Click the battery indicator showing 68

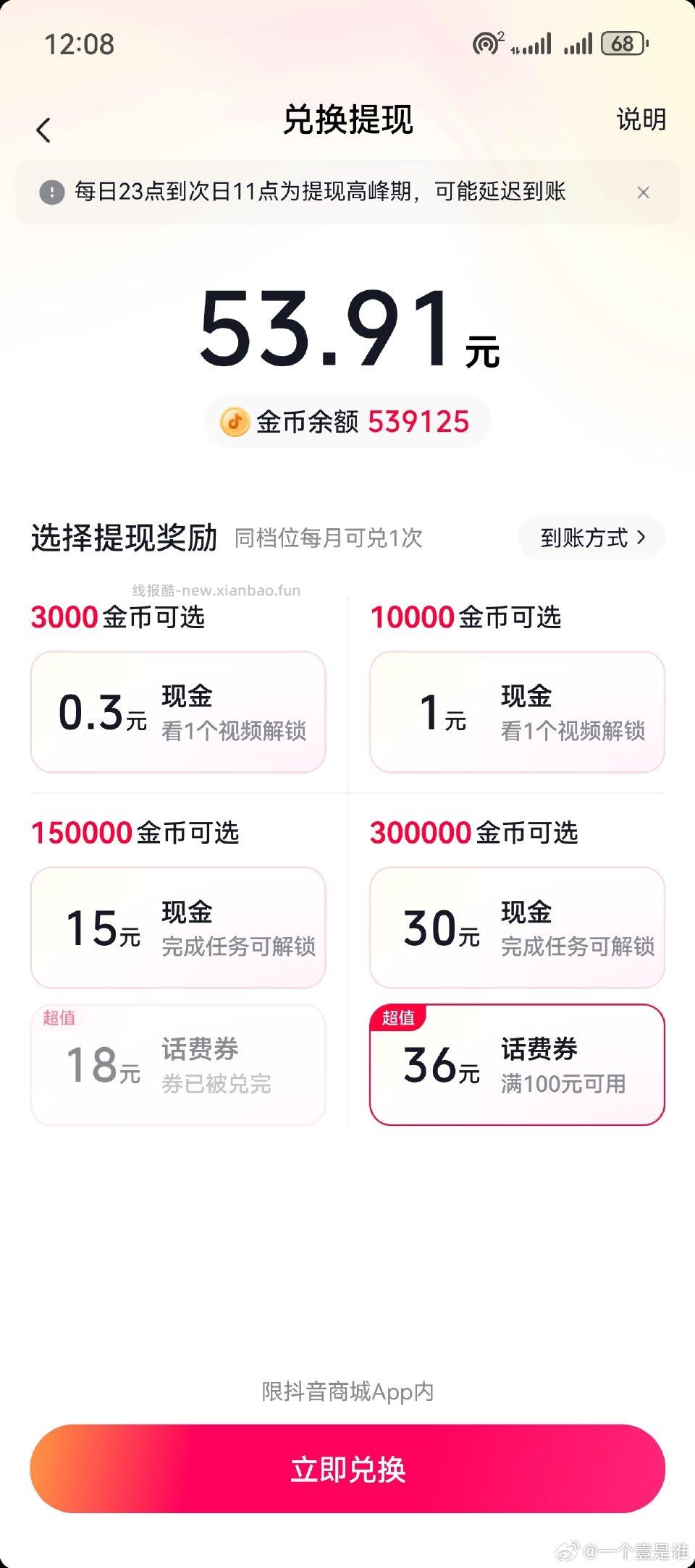tap(624, 44)
